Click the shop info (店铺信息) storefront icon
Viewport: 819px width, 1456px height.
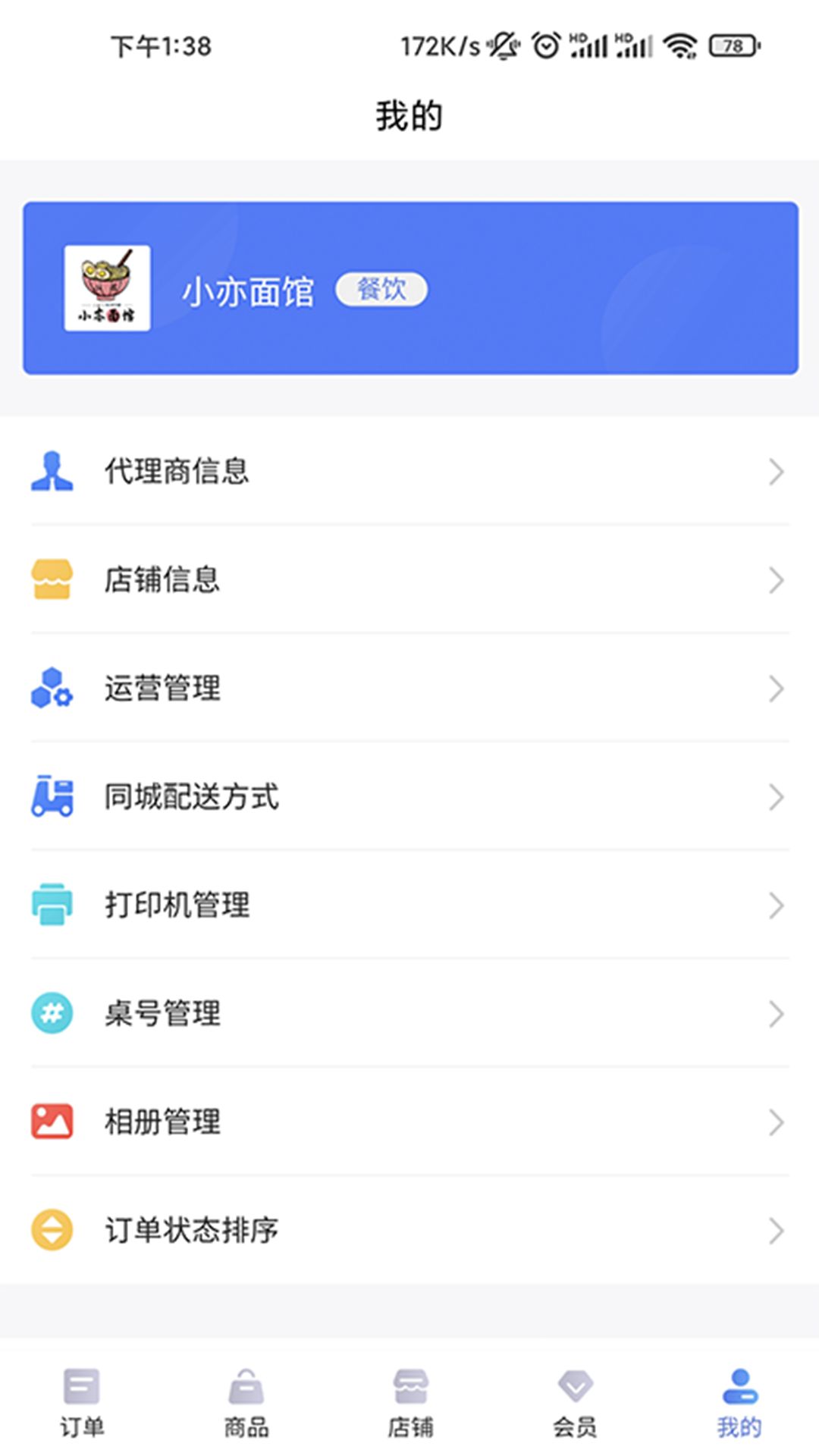[x=51, y=580]
